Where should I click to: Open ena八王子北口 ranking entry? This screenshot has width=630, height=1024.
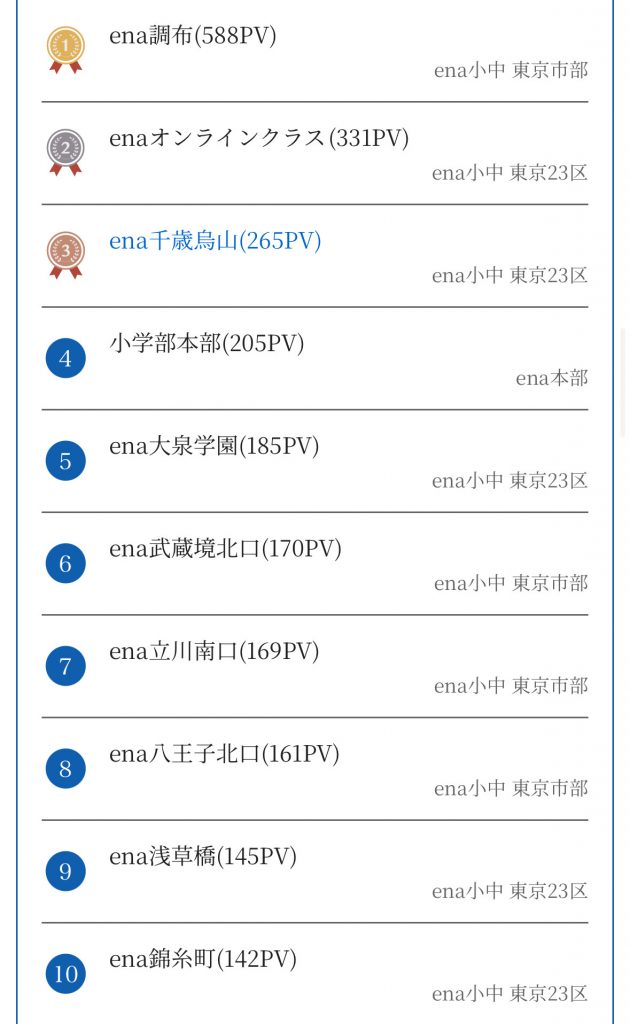tap(224, 754)
